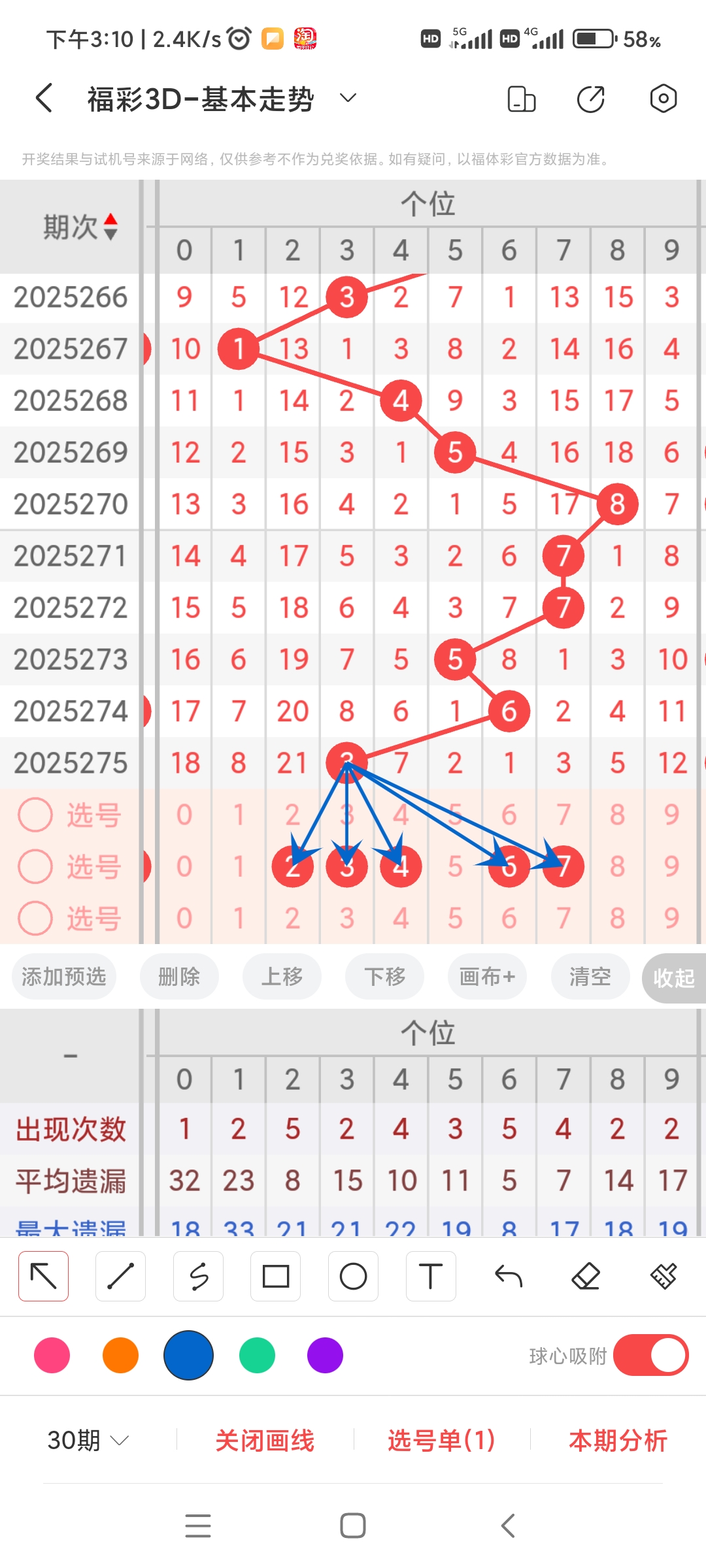This screenshot has height=1568, width=706.
Task: Share the trend chart
Action: point(591,99)
